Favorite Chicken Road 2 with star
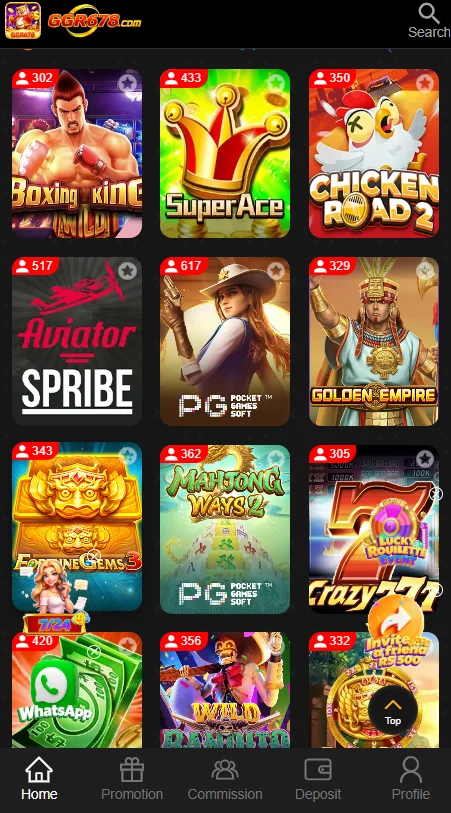451x813 pixels. (425, 82)
